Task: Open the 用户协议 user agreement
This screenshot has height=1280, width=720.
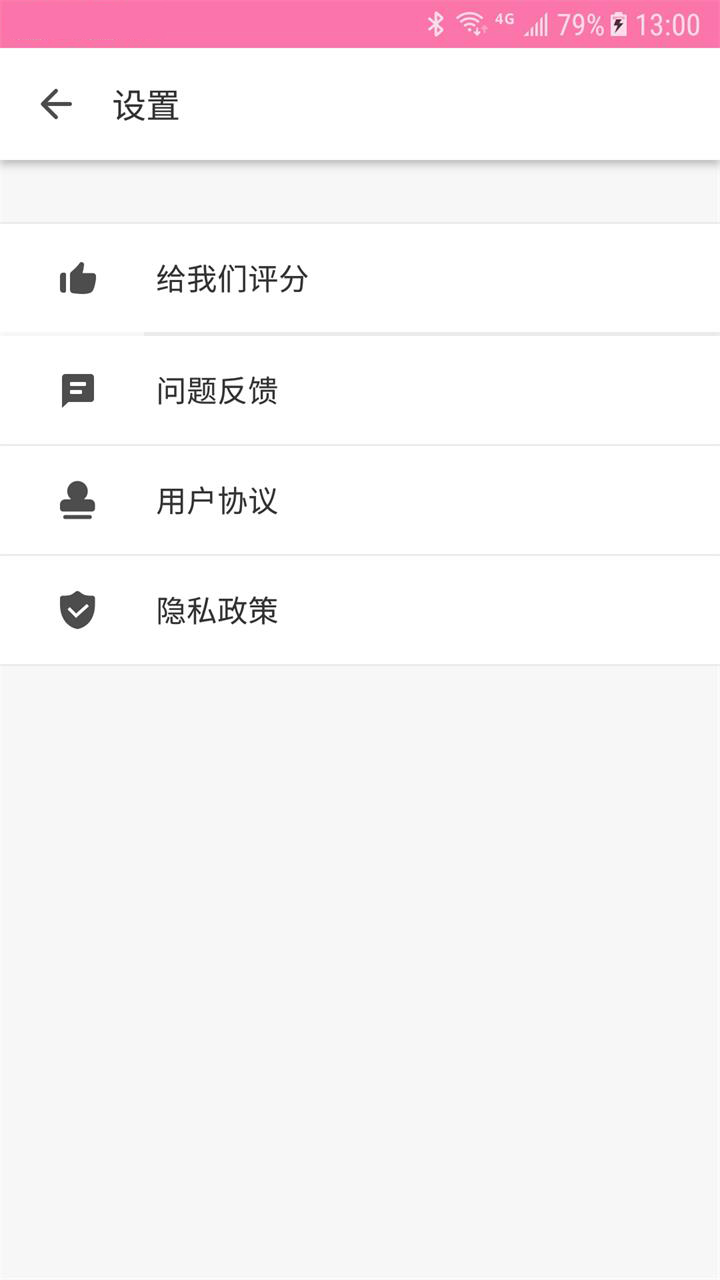Action: point(218,500)
